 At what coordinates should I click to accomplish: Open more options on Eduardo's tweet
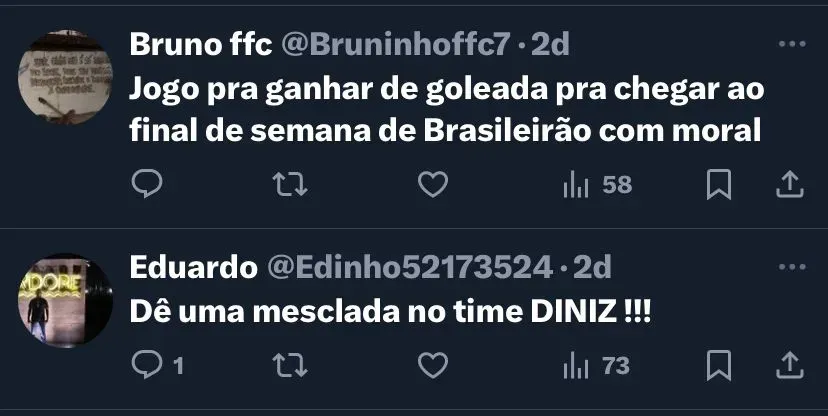[791, 267]
